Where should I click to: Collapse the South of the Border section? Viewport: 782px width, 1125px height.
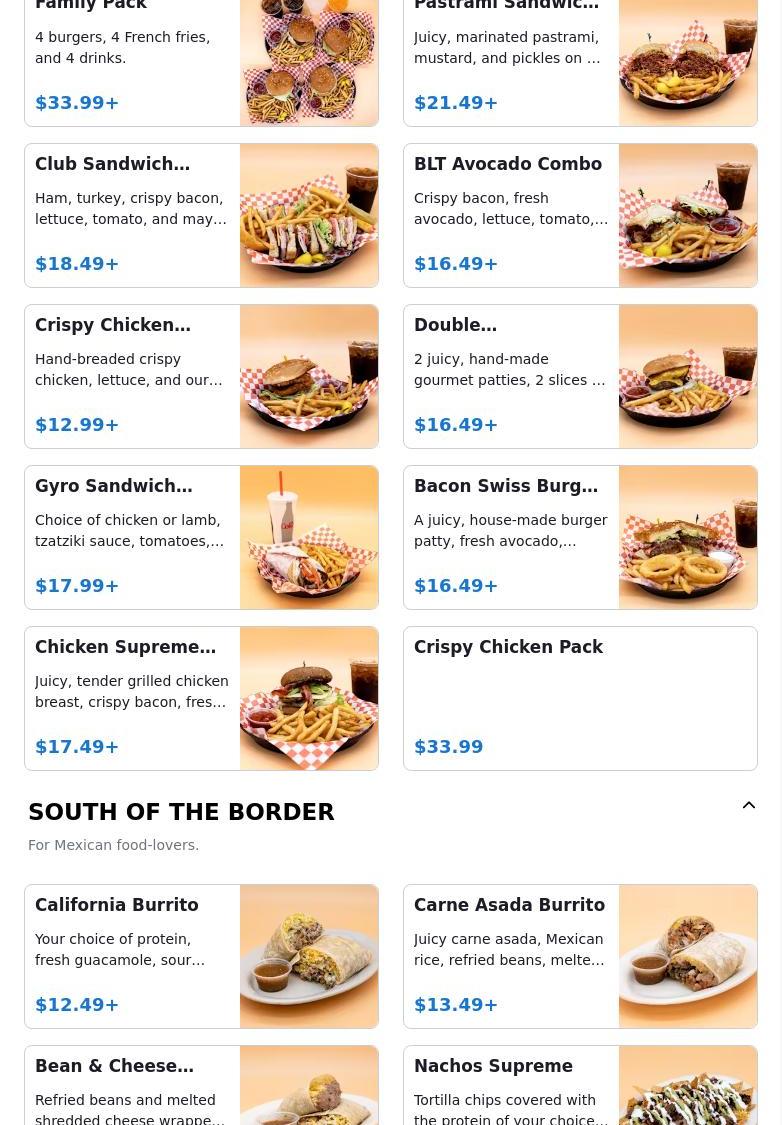(748, 806)
